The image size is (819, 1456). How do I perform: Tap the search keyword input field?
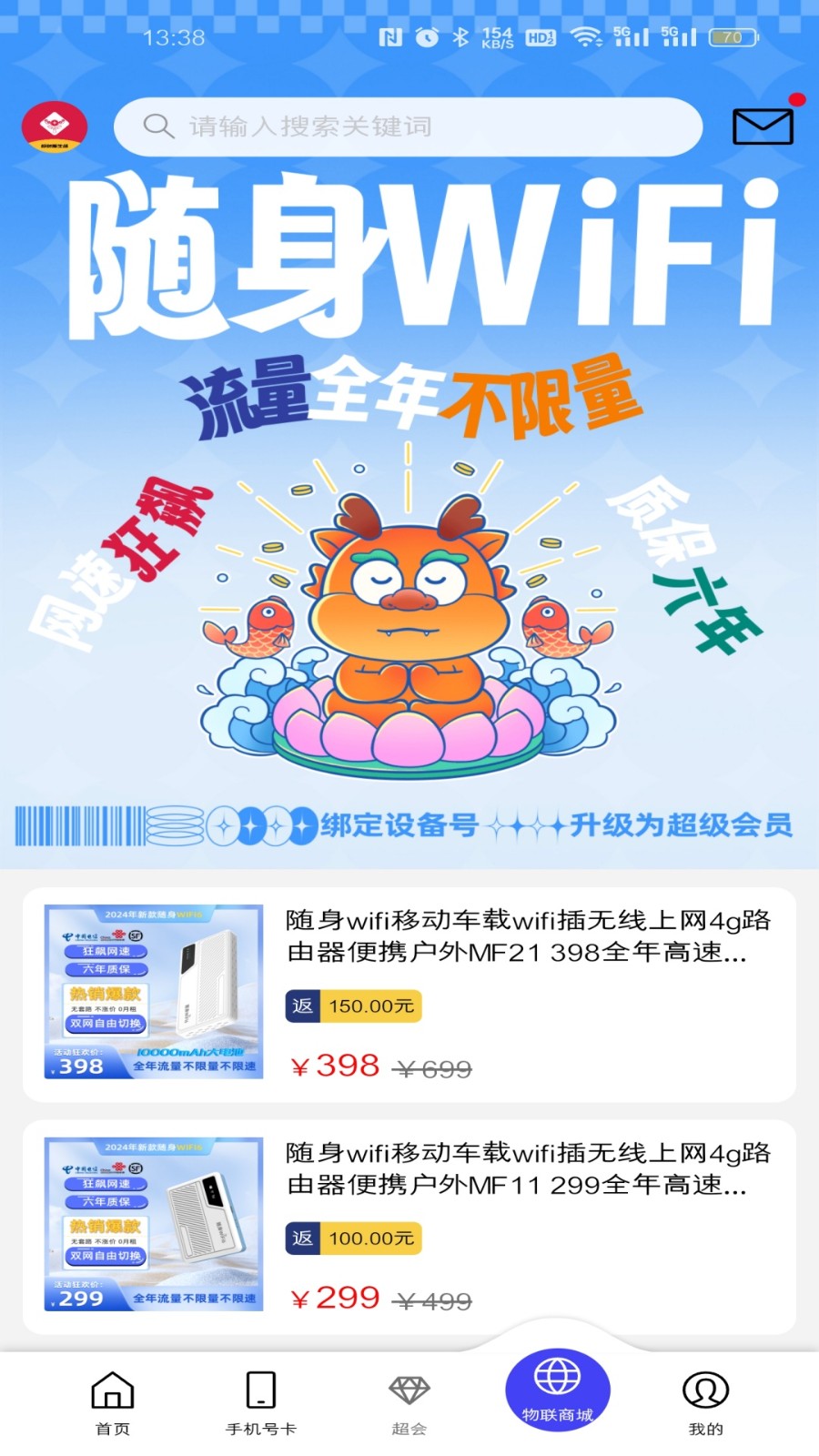point(408,126)
